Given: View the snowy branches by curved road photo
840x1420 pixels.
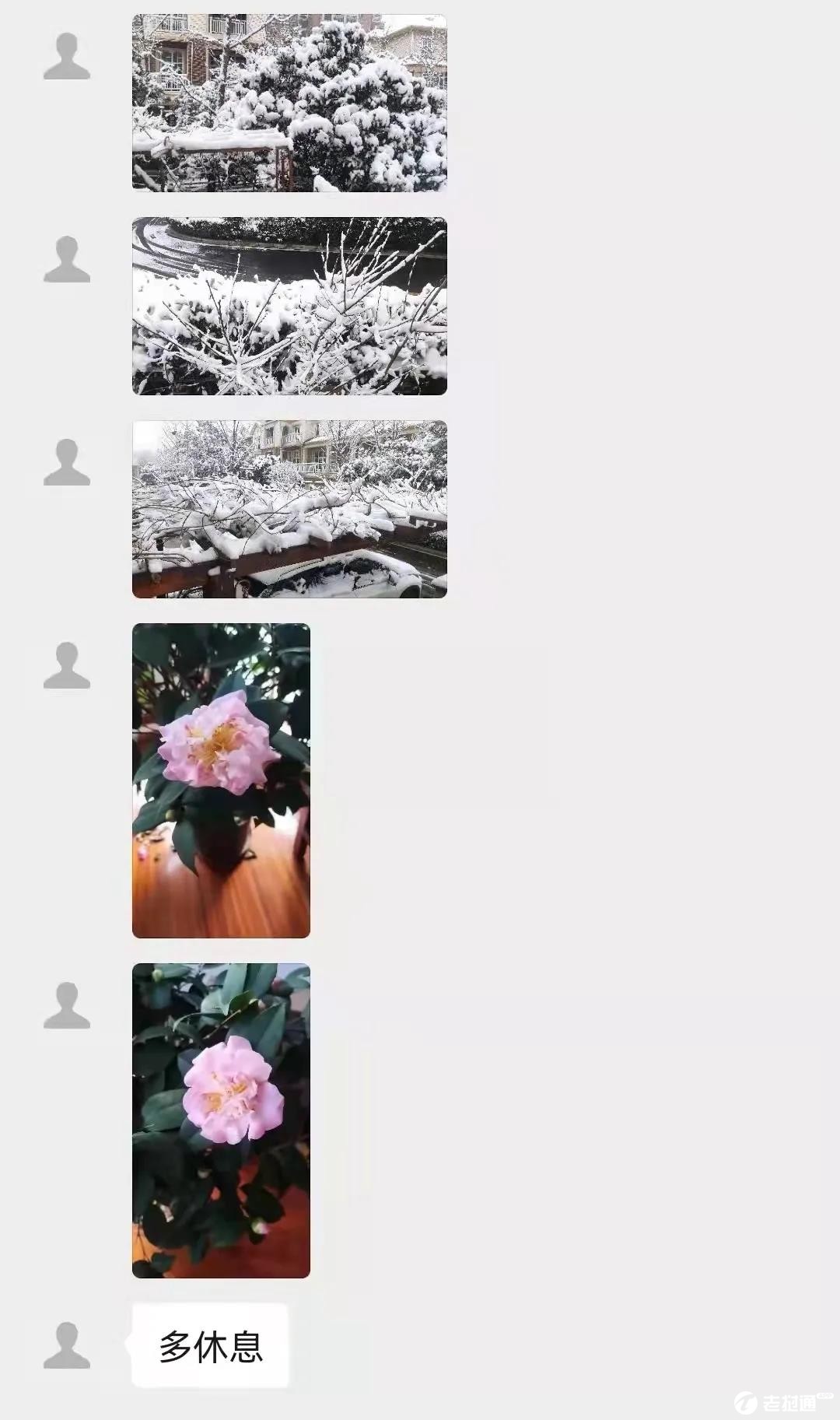Looking at the screenshot, I should [x=289, y=306].
